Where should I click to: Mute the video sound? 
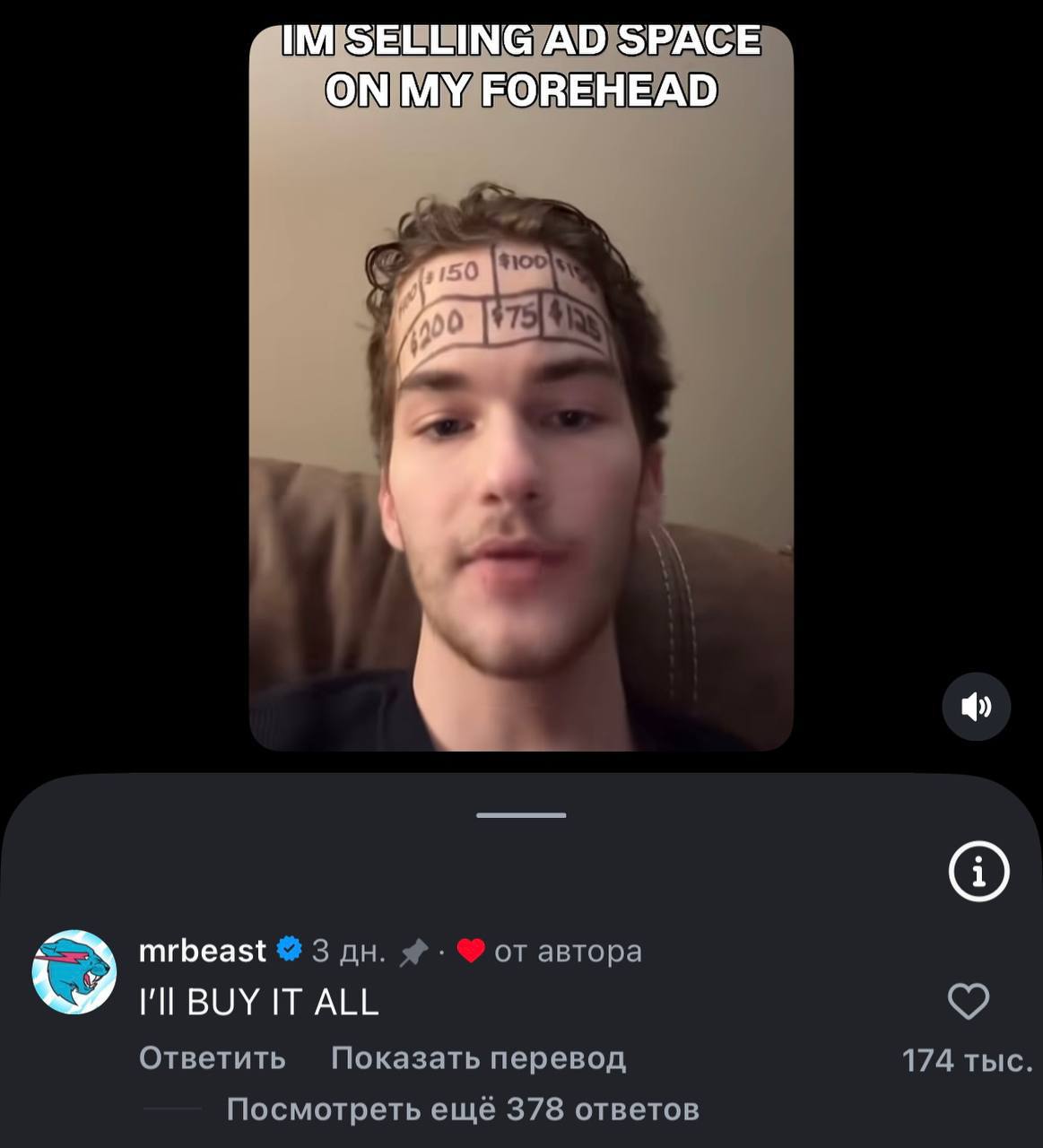(977, 707)
